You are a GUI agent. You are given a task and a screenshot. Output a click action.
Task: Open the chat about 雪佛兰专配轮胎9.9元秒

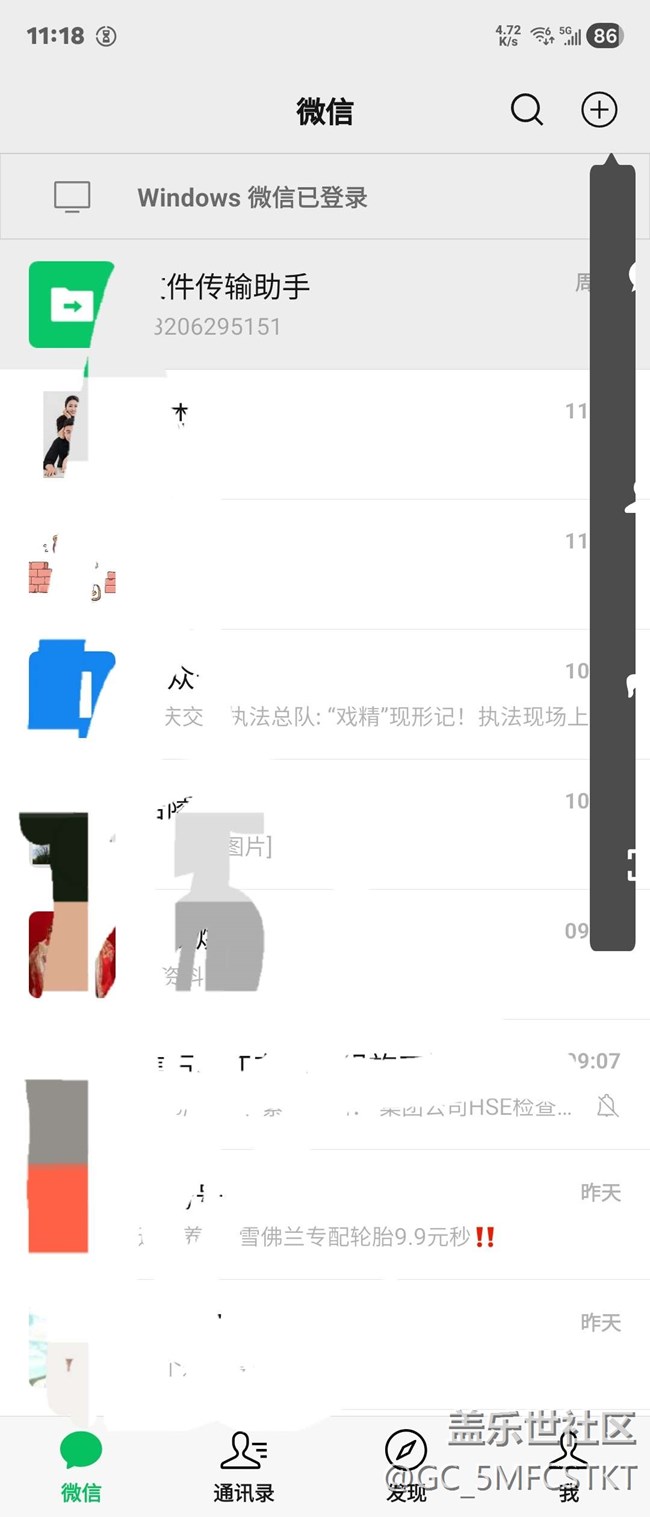(350, 1215)
